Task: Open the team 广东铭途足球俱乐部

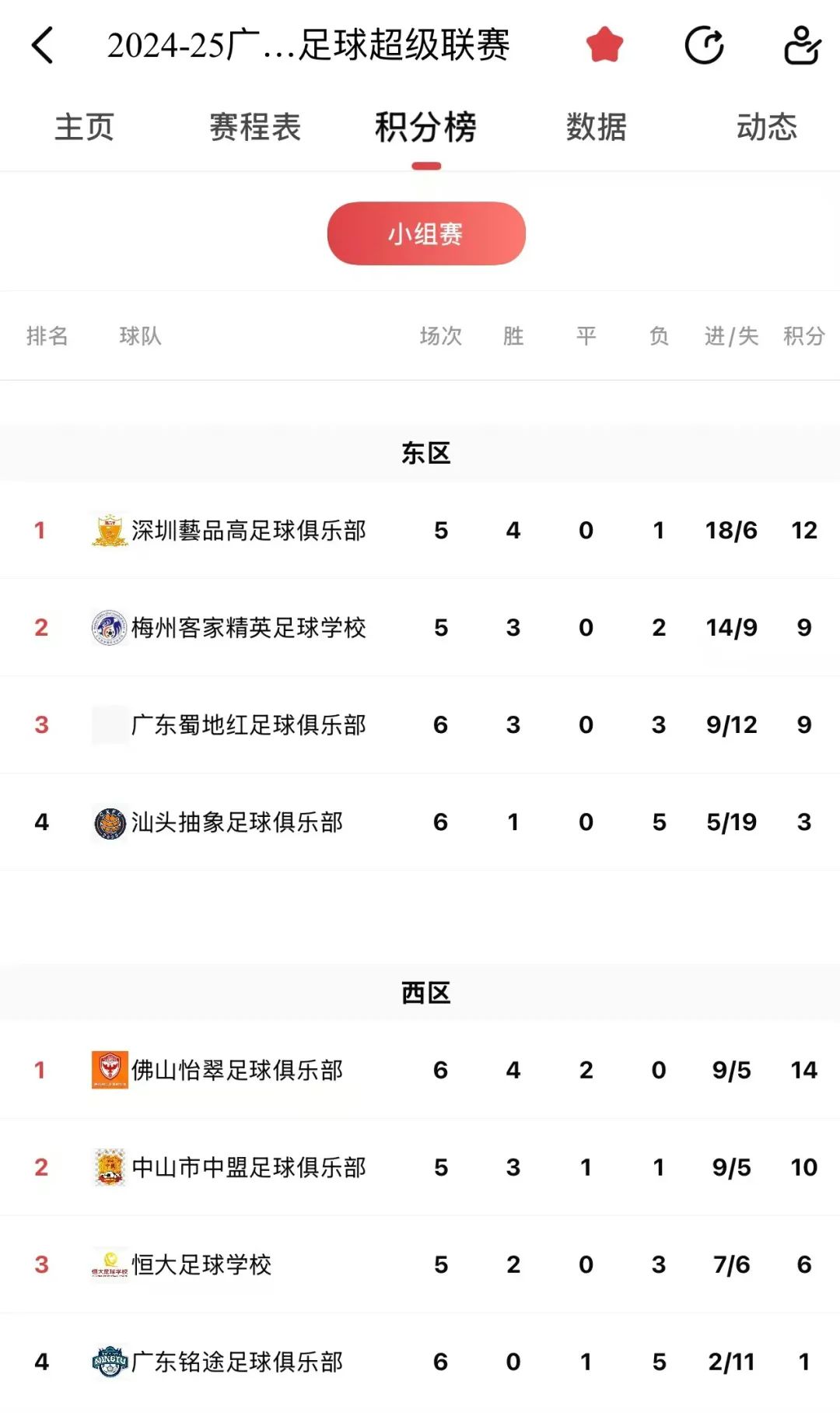Action: tap(236, 1362)
